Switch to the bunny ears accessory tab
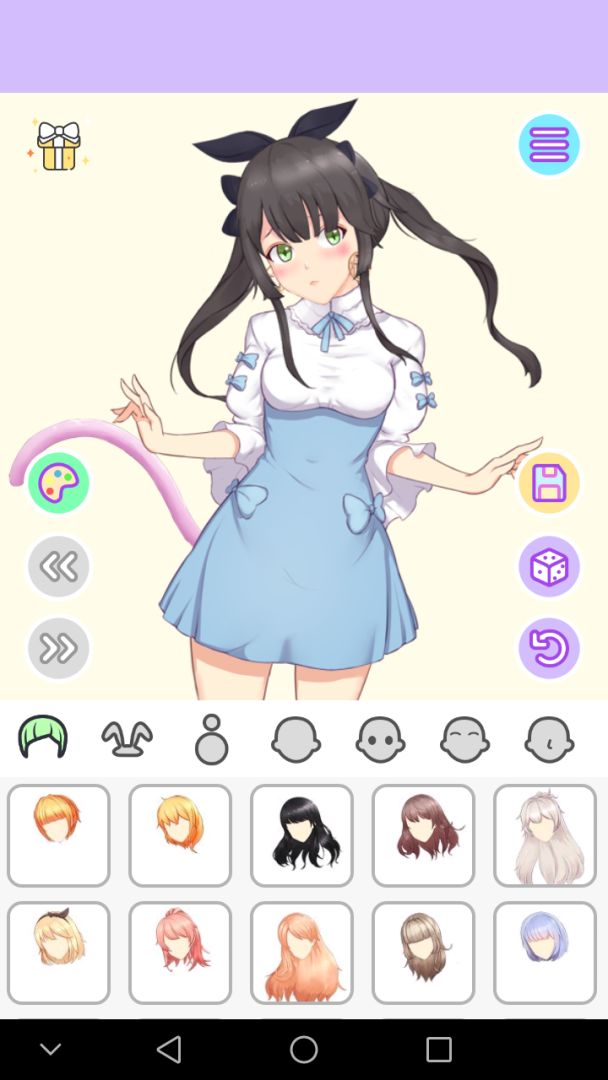This screenshot has width=608, height=1080. click(127, 740)
